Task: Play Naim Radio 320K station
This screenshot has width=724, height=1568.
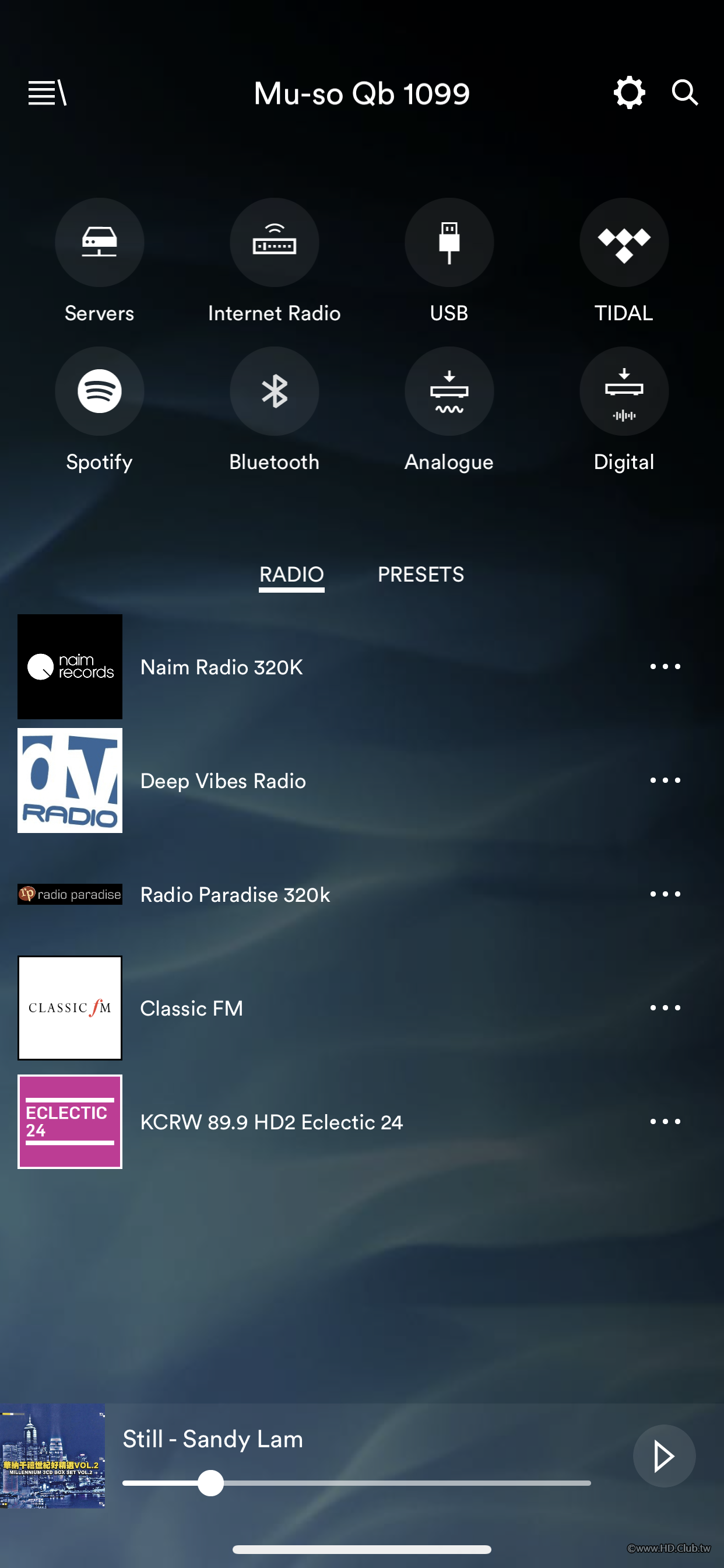Action: [x=222, y=667]
